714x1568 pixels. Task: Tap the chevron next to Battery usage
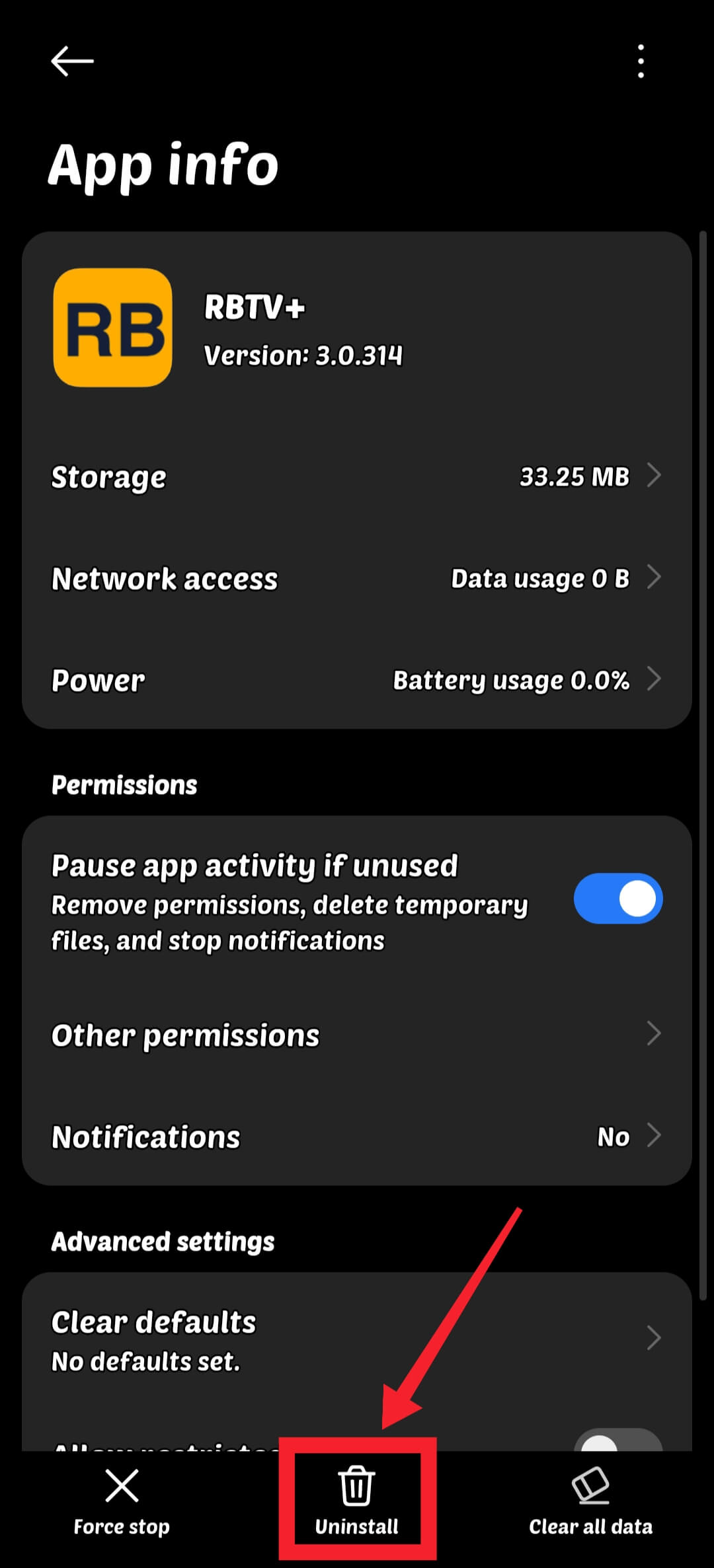click(x=656, y=679)
